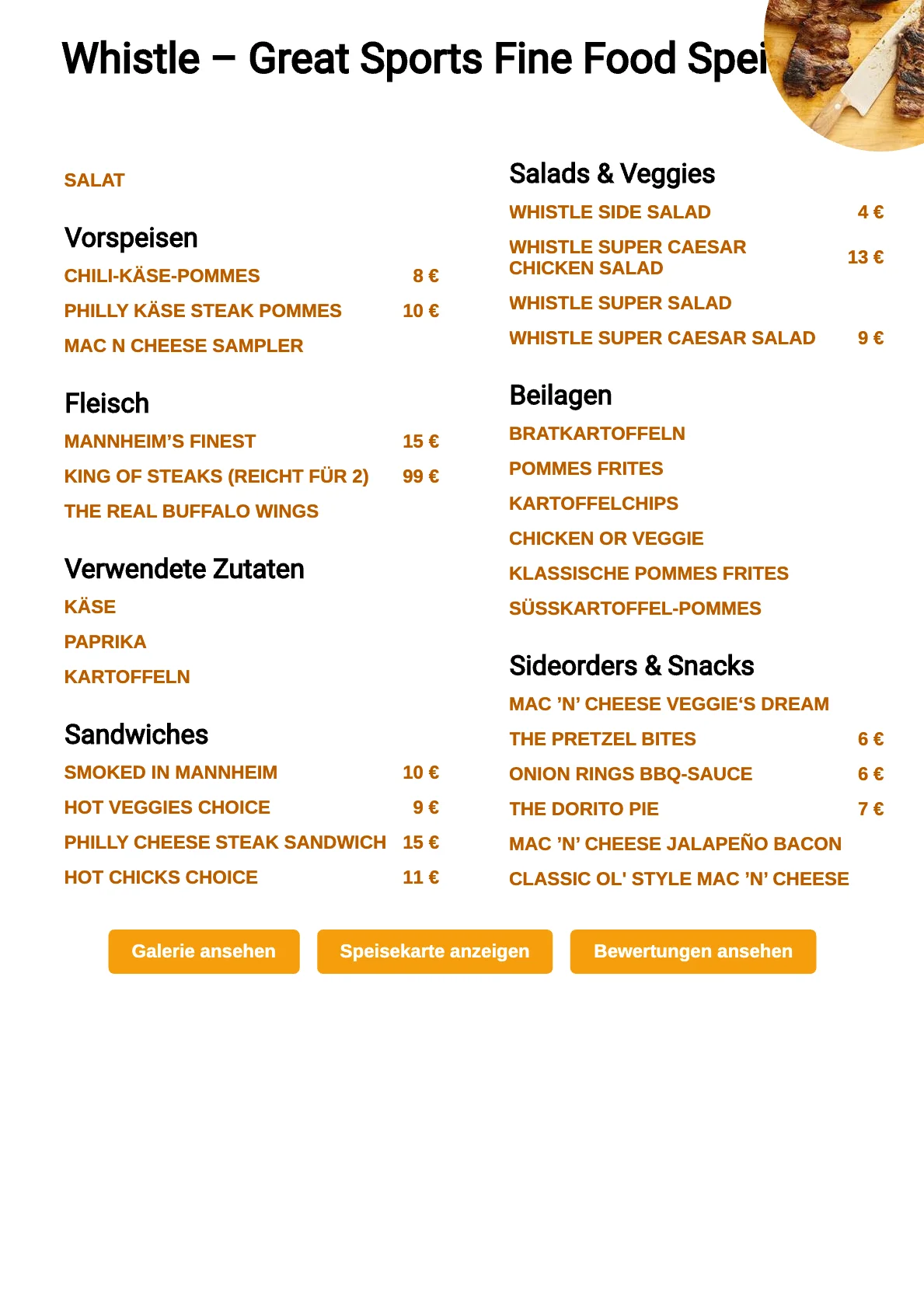Click PHILLY KÄSE STEAK POMMES
The width and height of the screenshot is (924, 1308).
click(202, 311)
